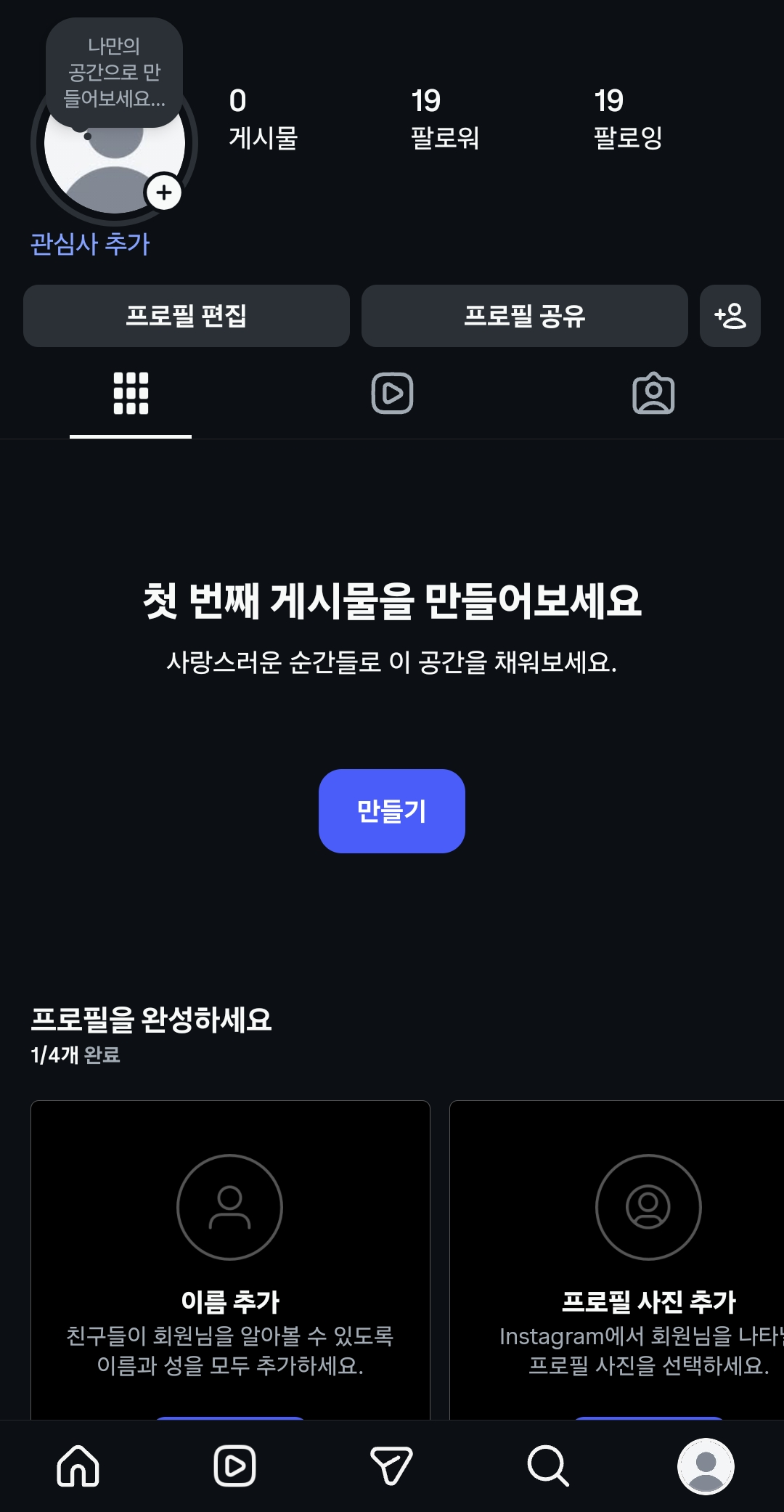The height and width of the screenshot is (1512, 784).
Task: Open direct messages from bottom navigation
Action: (x=392, y=1466)
